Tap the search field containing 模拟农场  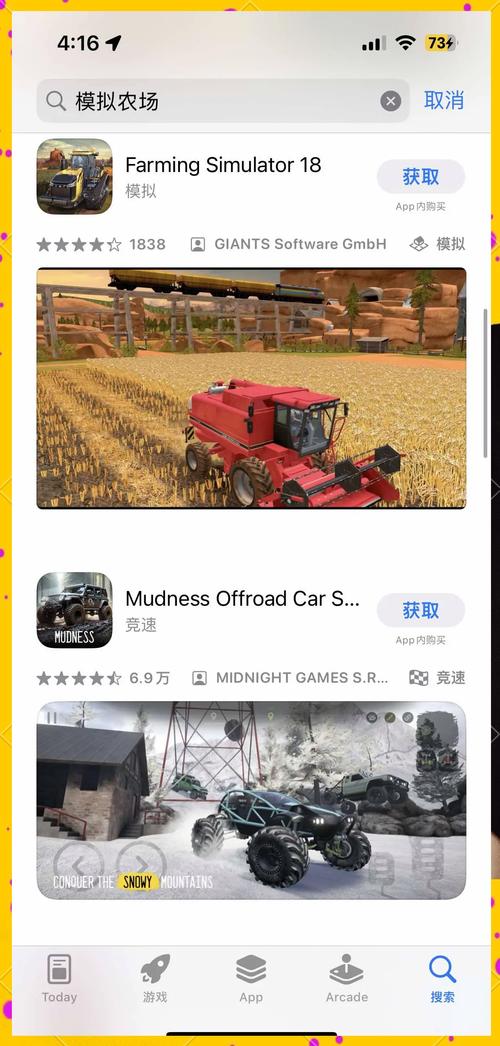223,101
